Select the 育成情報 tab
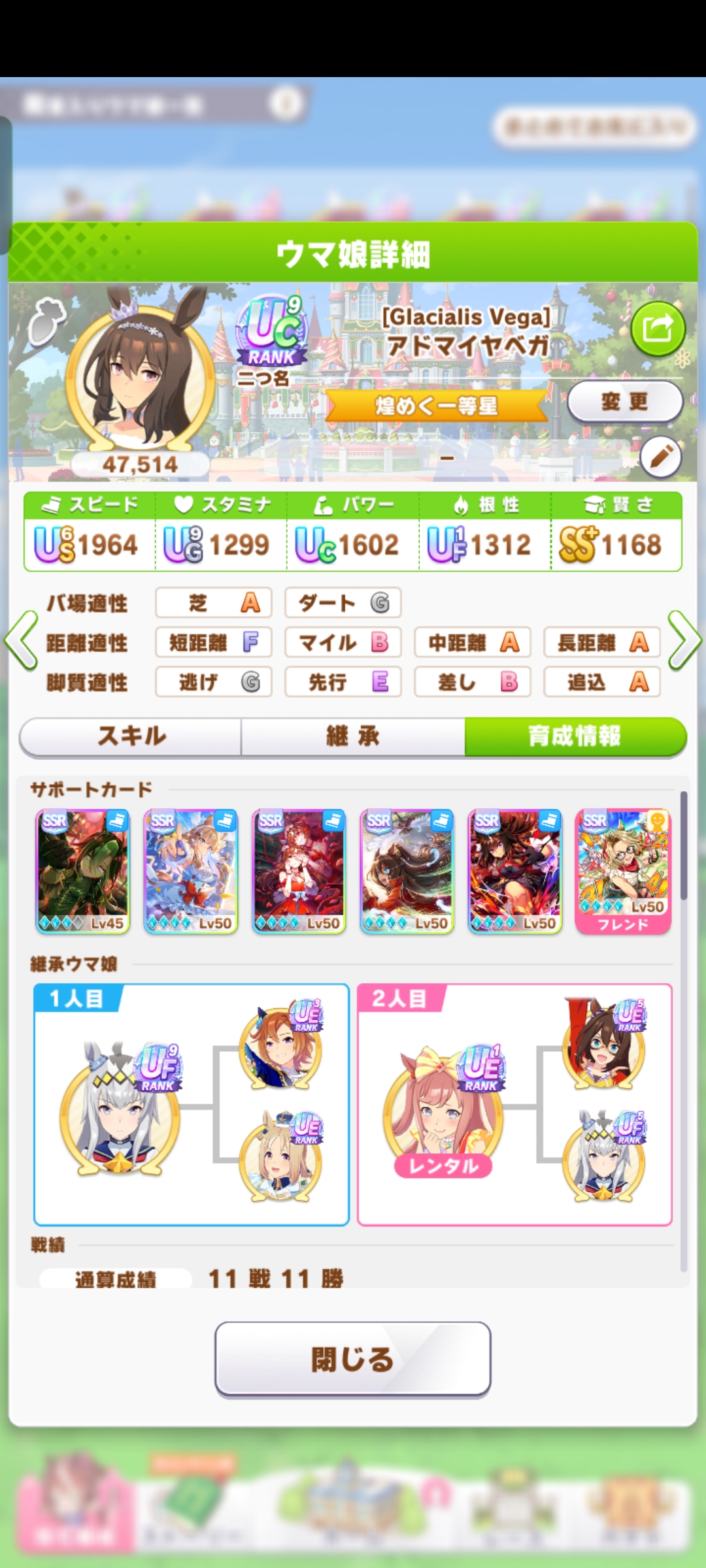706x1568 pixels. (575, 736)
